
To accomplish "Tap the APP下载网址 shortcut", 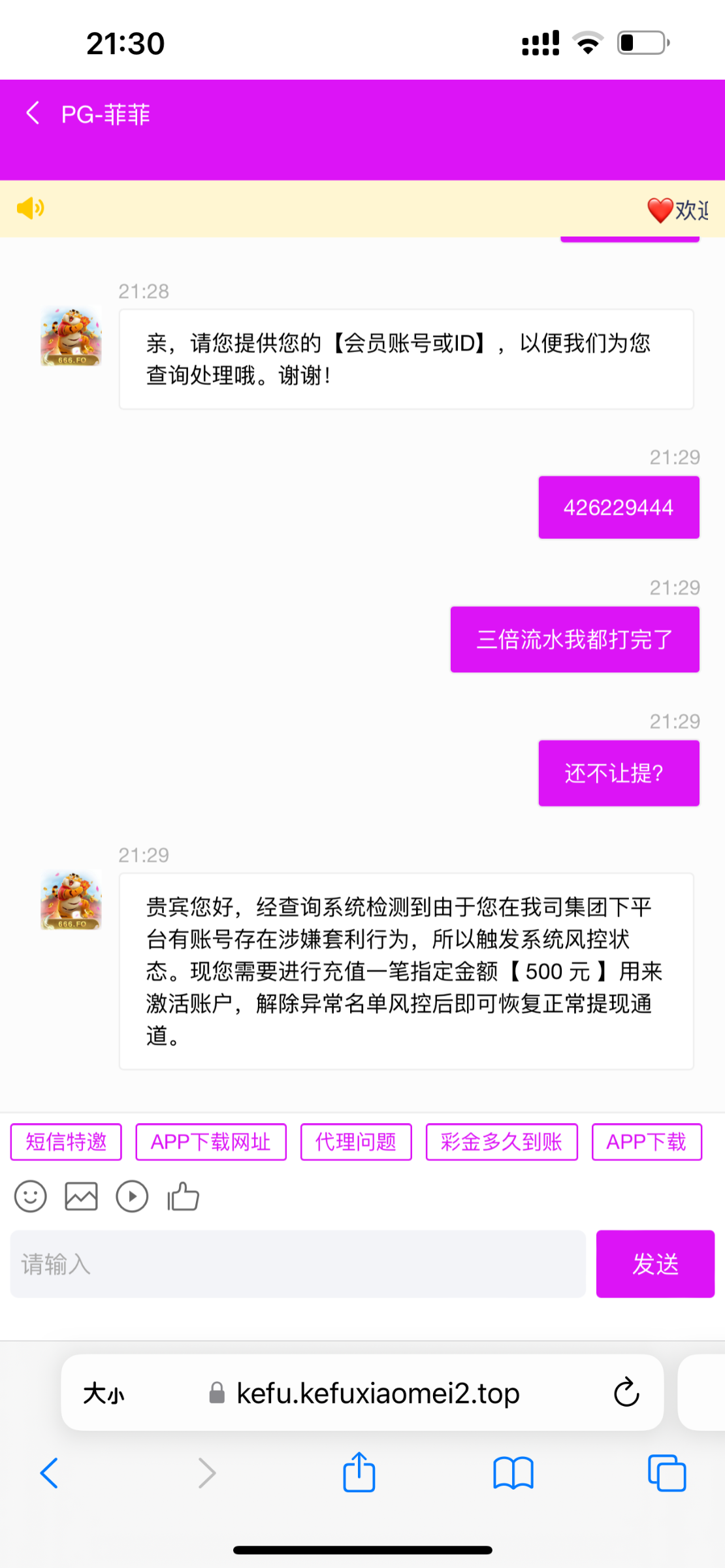I will pyautogui.click(x=211, y=1141).
